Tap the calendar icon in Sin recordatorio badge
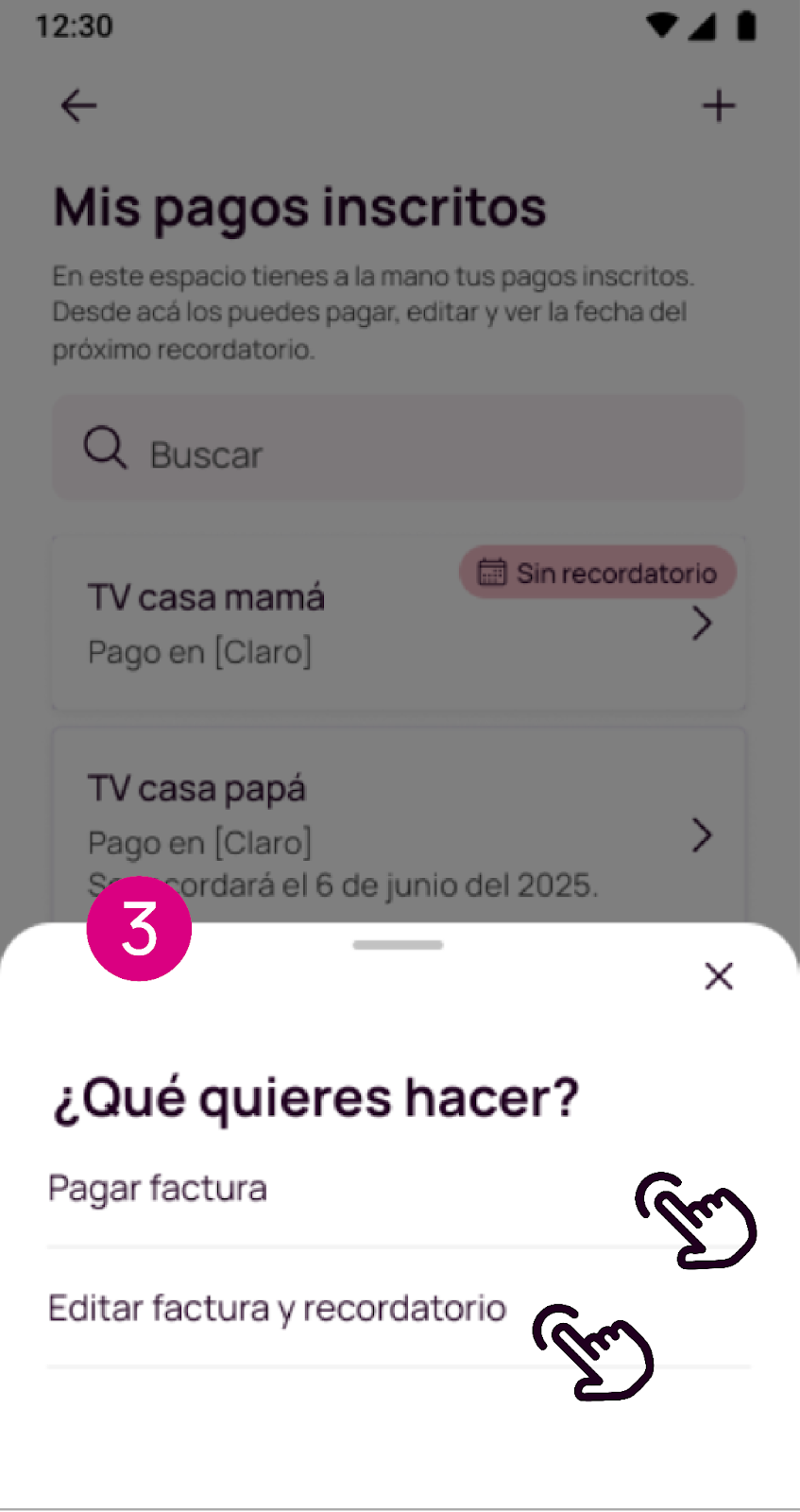The height and width of the screenshot is (1512, 800). click(491, 572)
